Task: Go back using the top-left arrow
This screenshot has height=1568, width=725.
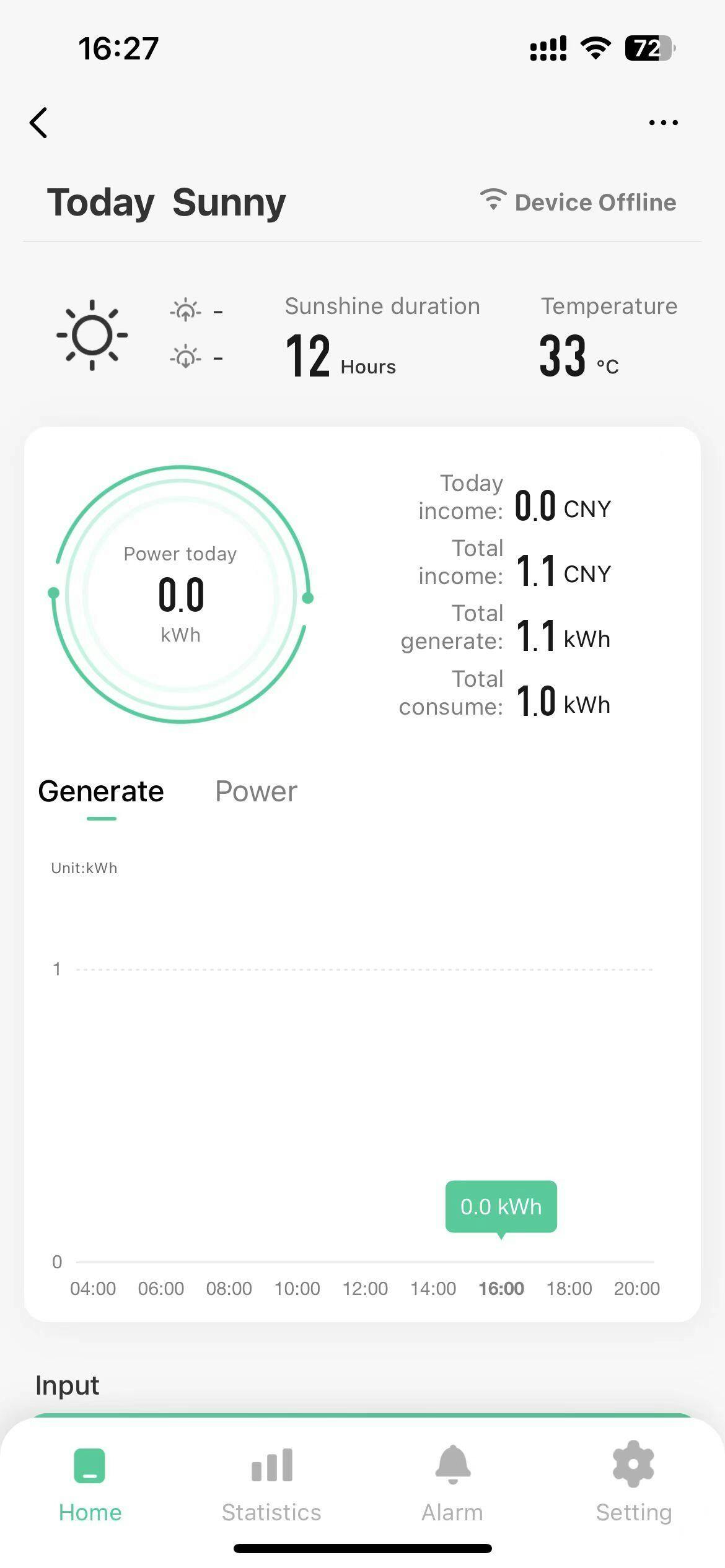Action: point(38,123)
